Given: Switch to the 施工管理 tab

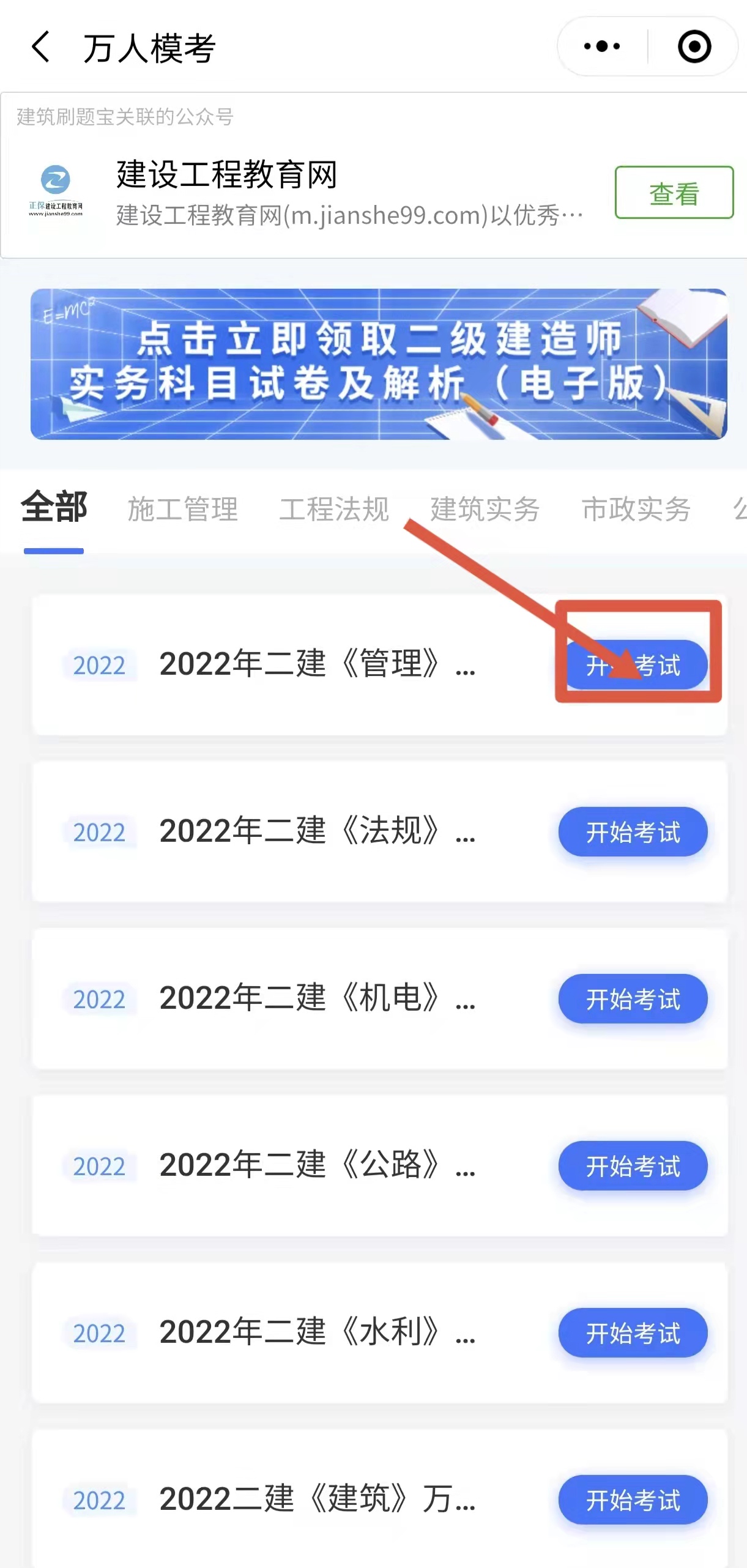Looking at the screenshot, I should pos(182,510).
